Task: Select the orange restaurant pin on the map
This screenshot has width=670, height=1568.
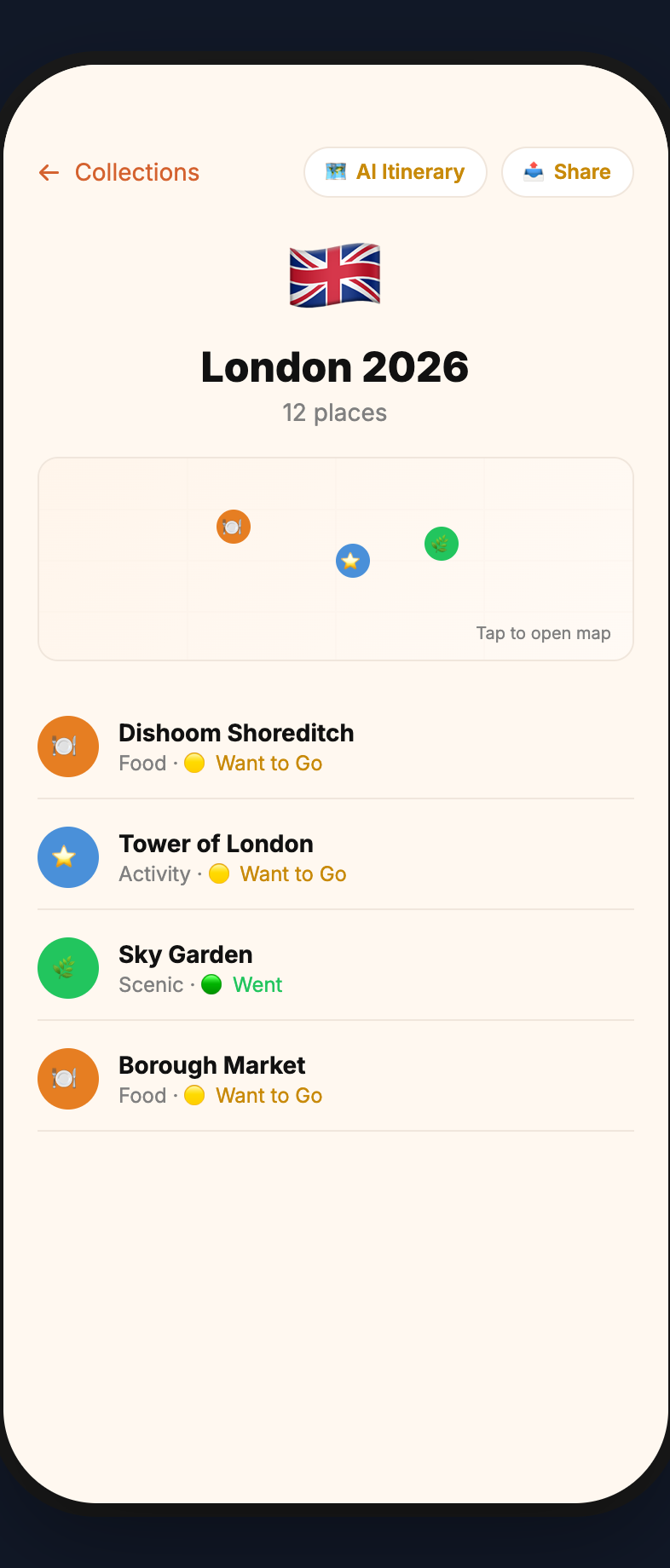Action: click(x=233, y=527)
